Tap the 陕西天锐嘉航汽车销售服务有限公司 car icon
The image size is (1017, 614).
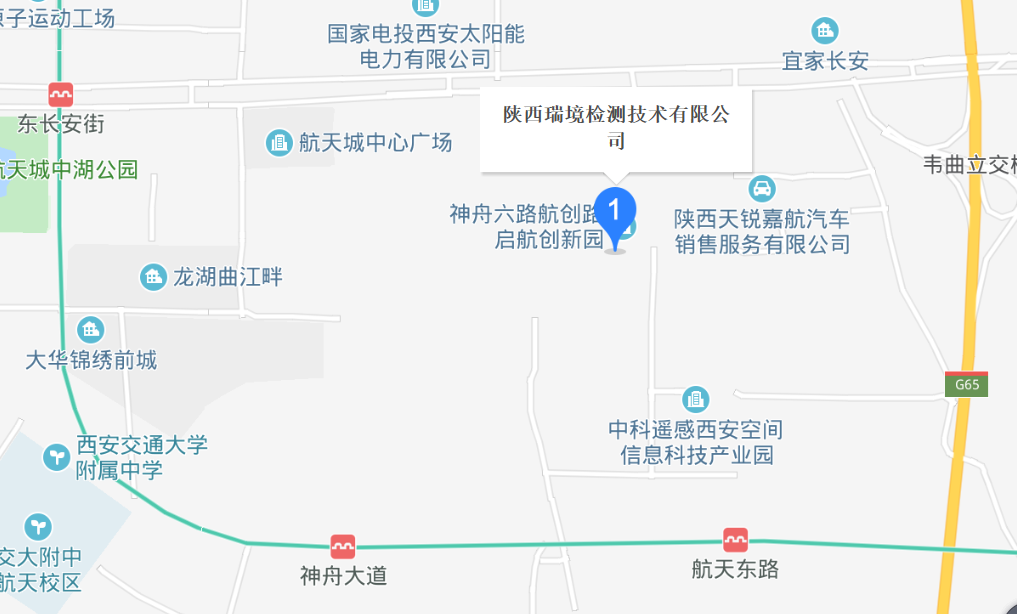click(x=763, y=188)
